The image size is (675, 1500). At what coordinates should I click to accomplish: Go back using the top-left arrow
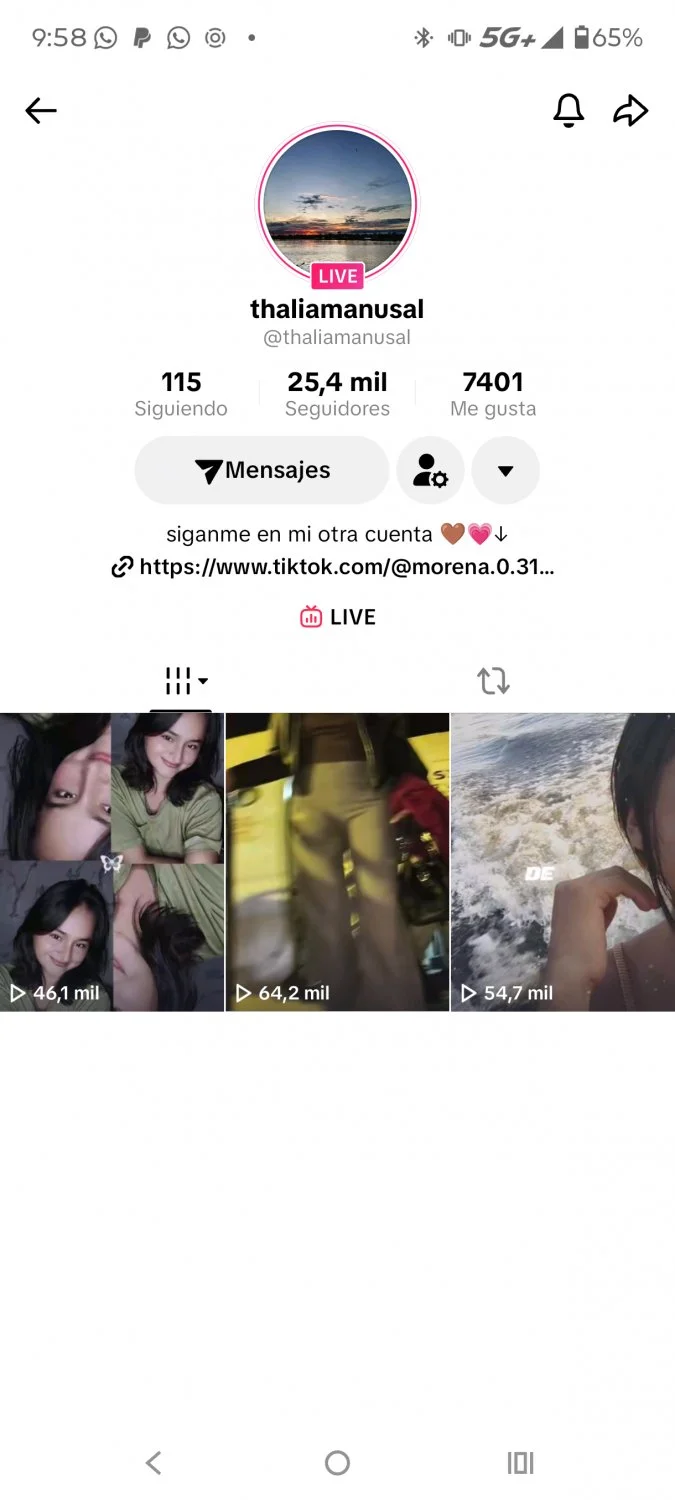click(41, 111)
